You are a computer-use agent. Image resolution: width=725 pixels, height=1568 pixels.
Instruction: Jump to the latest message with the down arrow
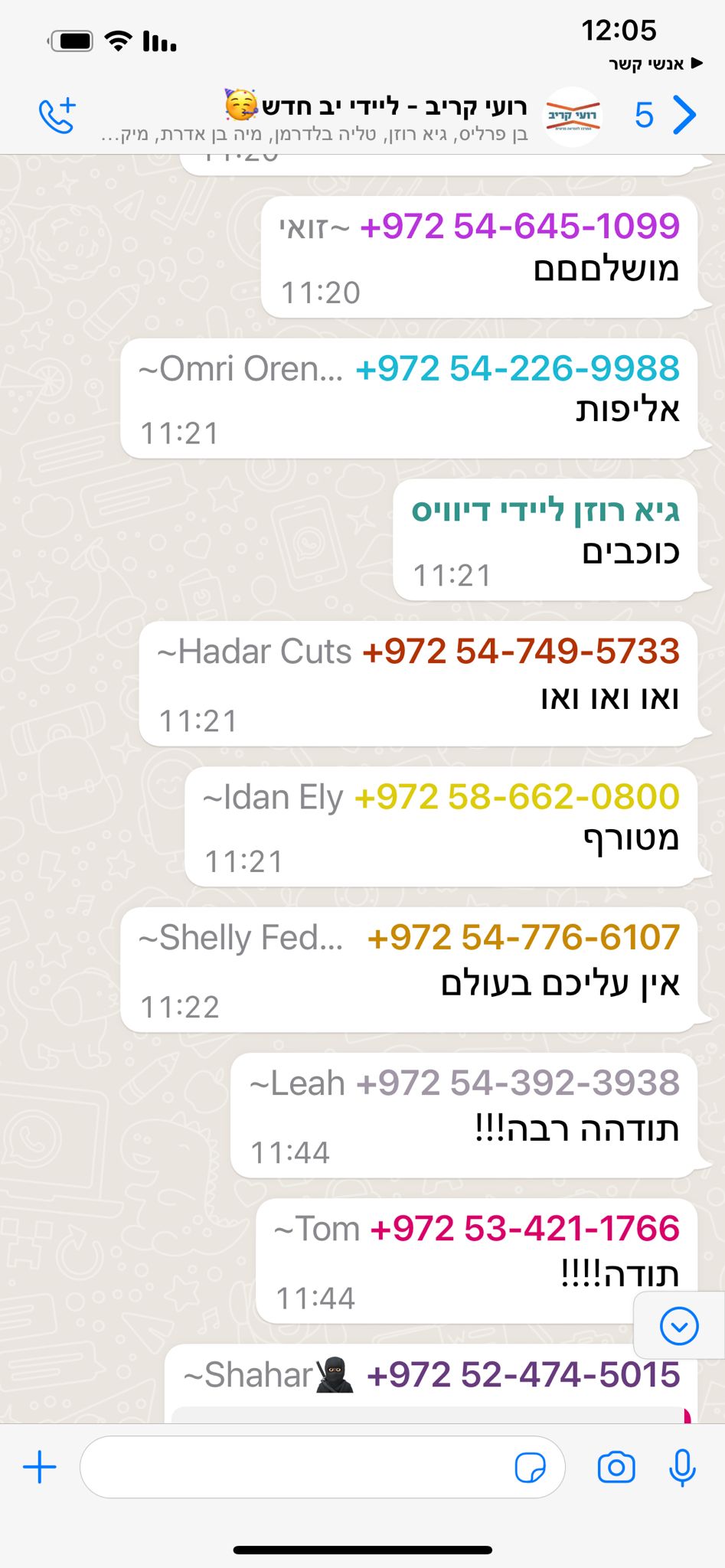[678, 1325]
